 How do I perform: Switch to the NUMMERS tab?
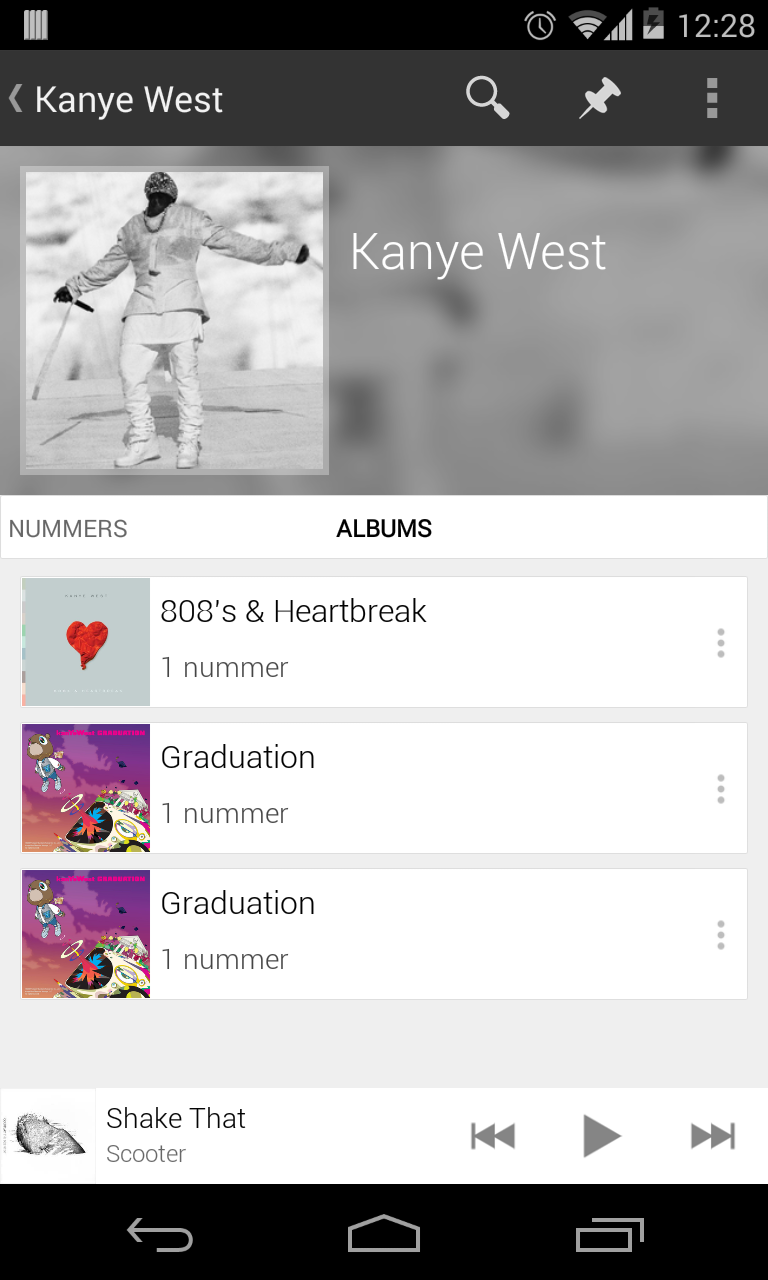pyautogui.click(x=68, y=528)
